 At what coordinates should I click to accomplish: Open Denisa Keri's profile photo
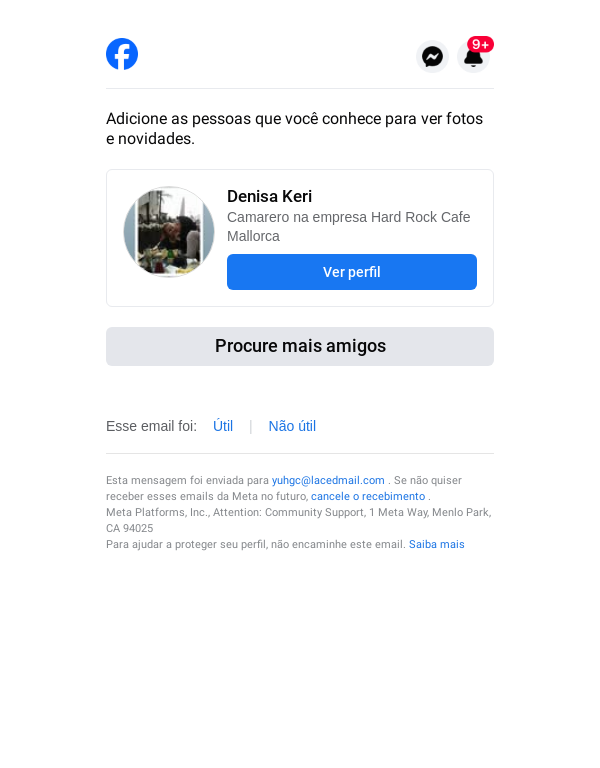[x=169, y=232]
